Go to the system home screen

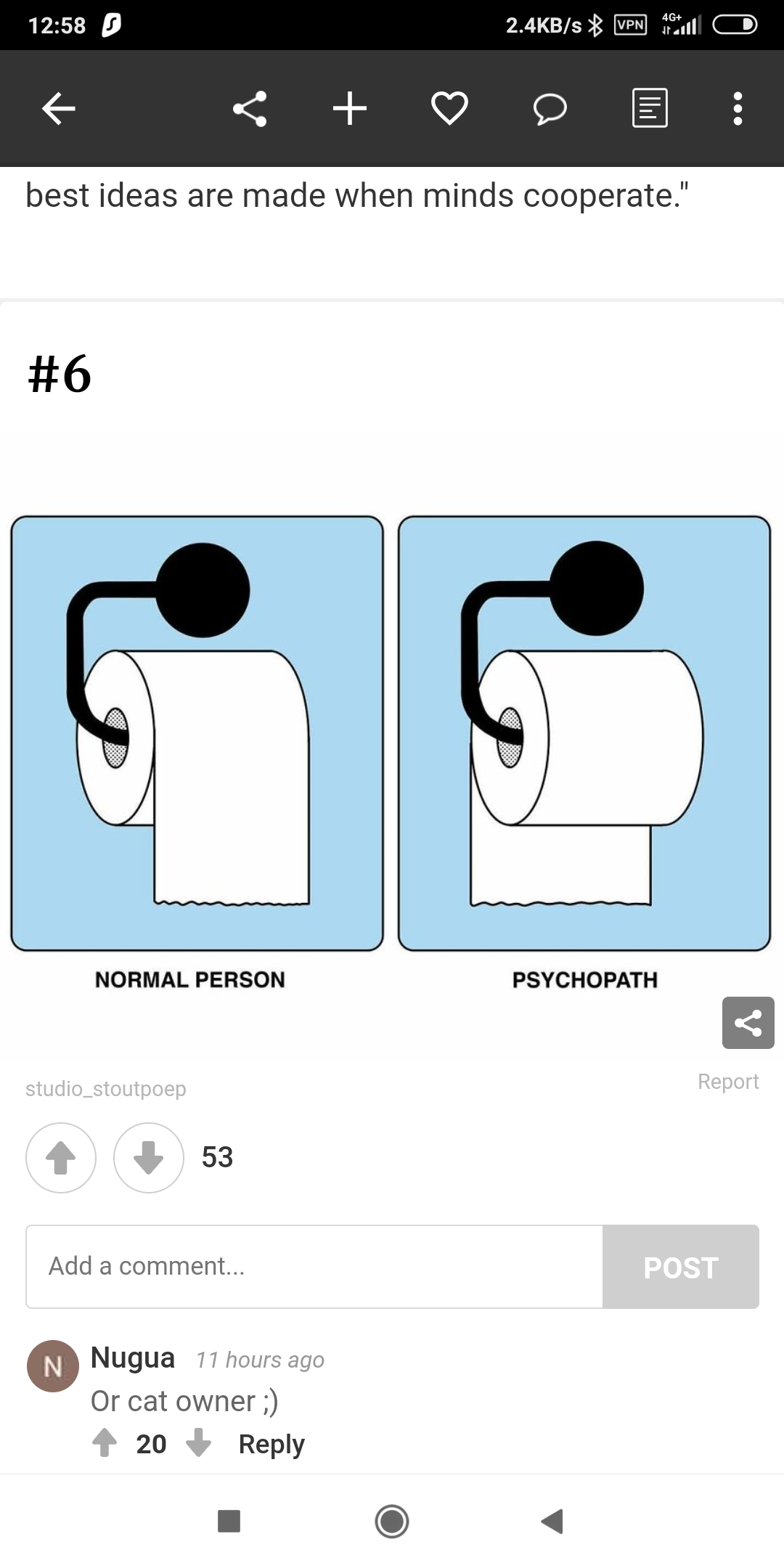(392, 1521)
